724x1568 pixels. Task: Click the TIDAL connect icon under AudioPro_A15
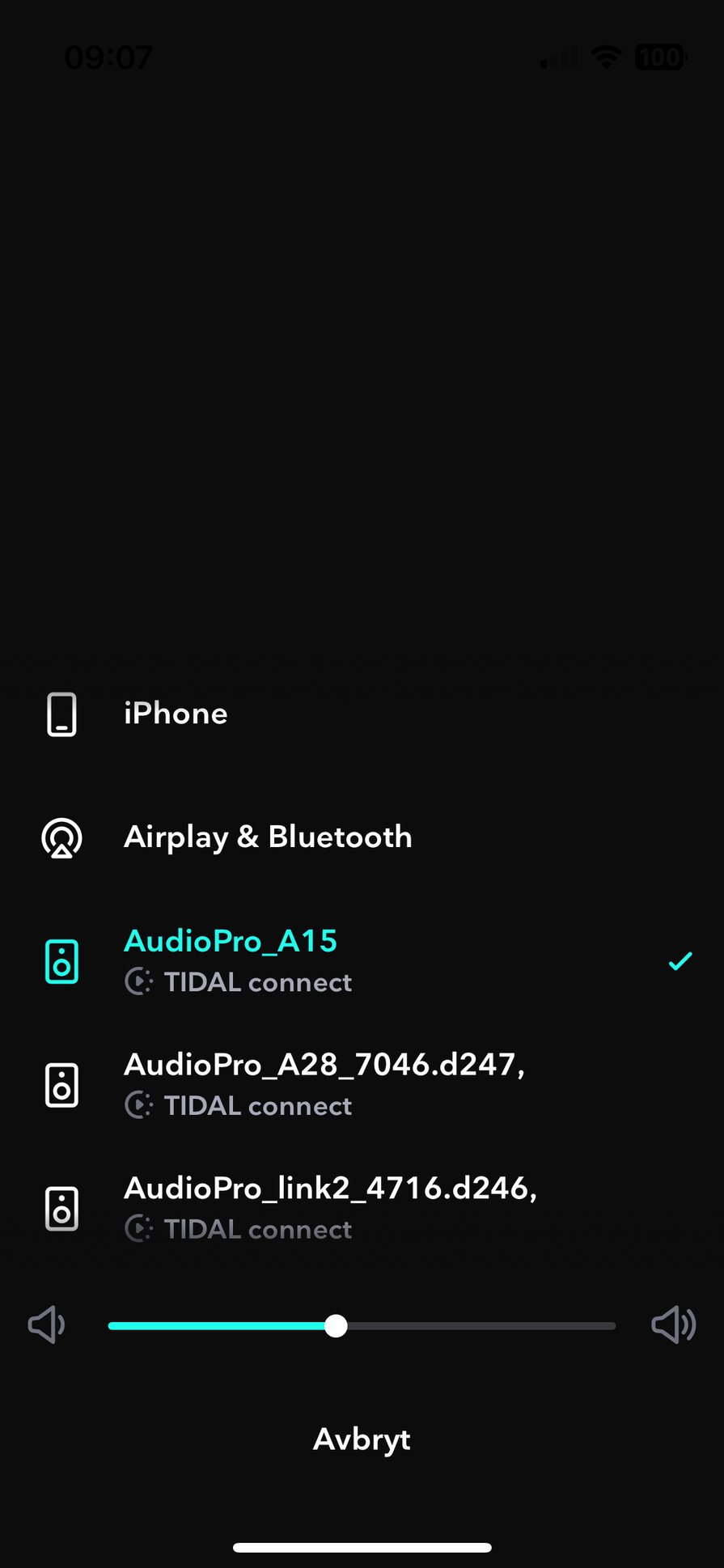point(139,981)
